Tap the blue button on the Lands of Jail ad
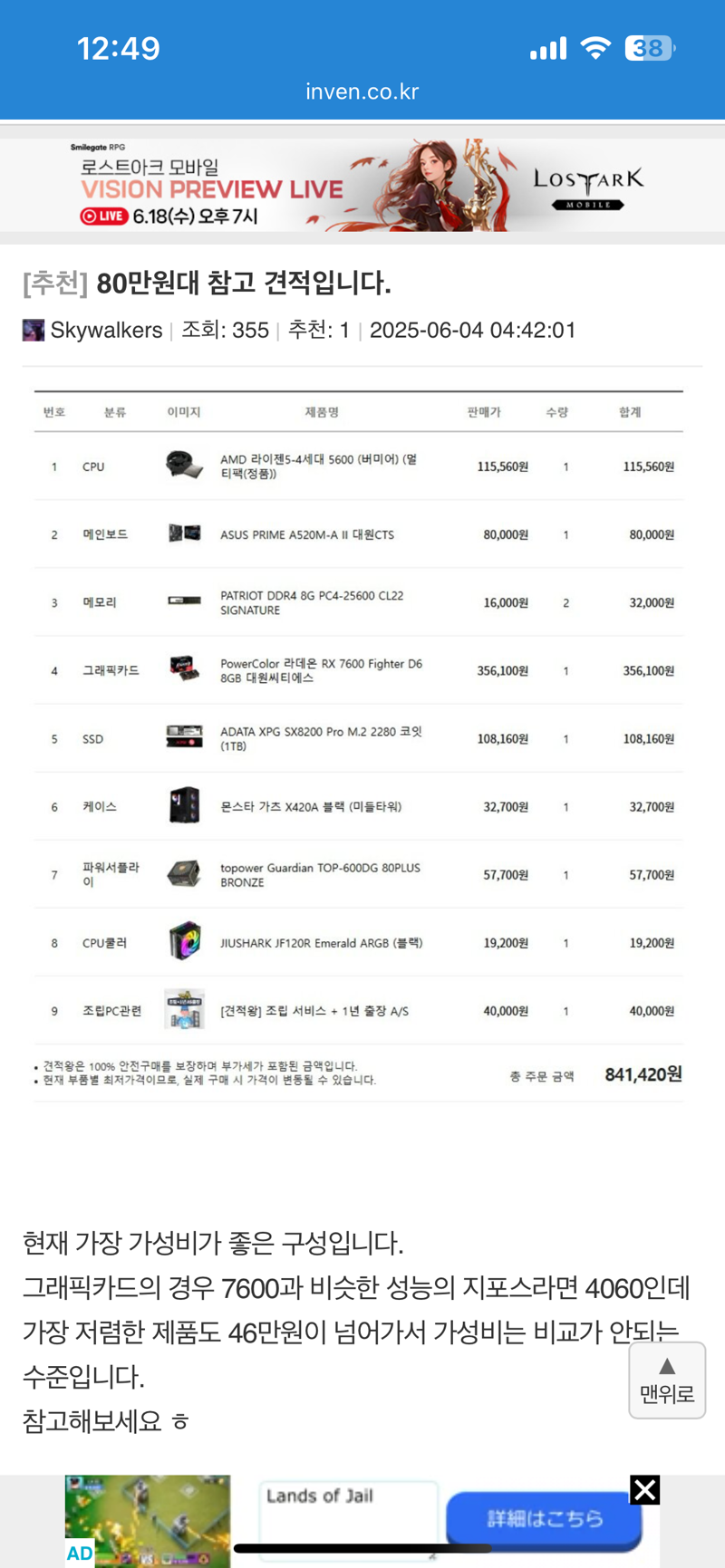Screen dimensions: 725x1568 544,1519
